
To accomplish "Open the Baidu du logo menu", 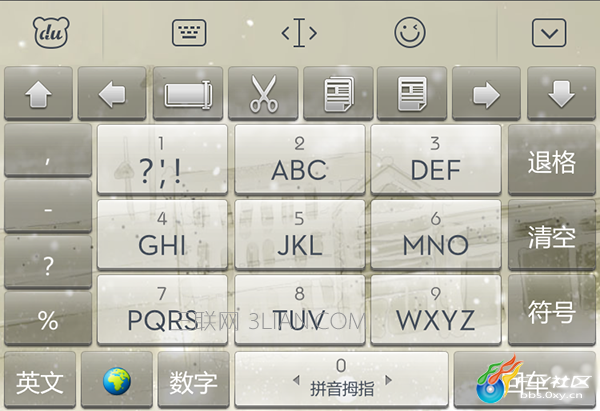I will coord(49,33).
